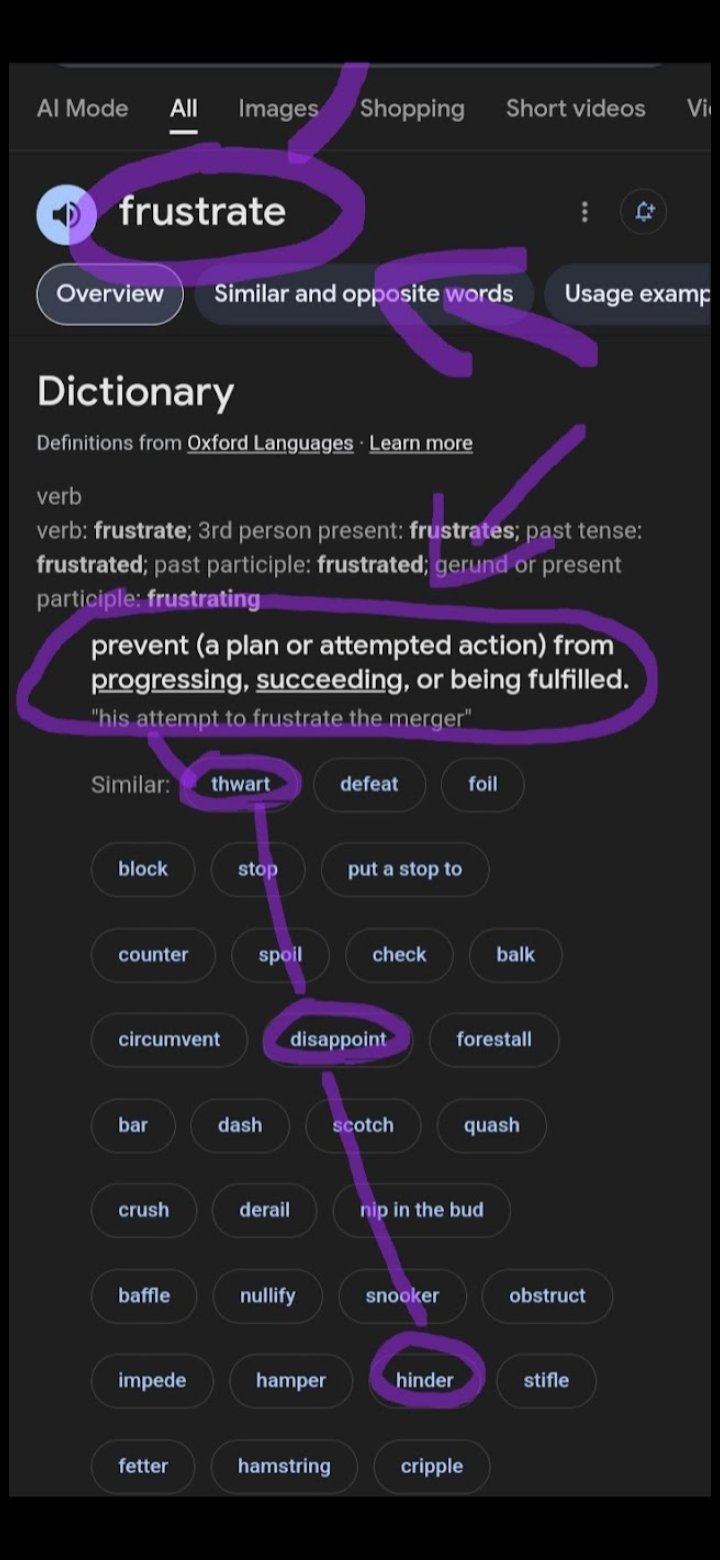Open the dictionary overflow menu
720x1560 pixels.
point(585,212)
